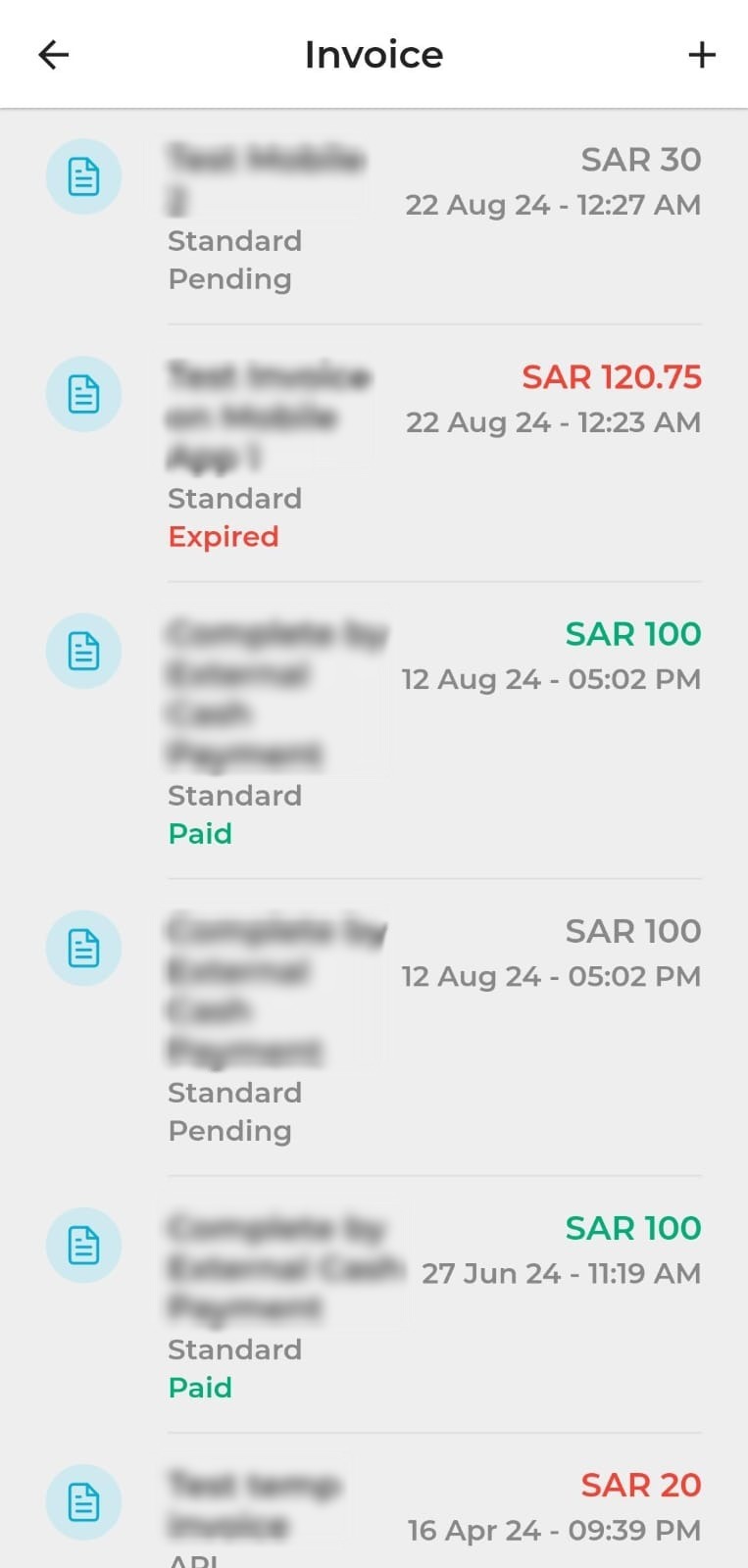Open the pending SAR 100 invoice
Screen dimensions: 748x1568
tap(374, 1028)
